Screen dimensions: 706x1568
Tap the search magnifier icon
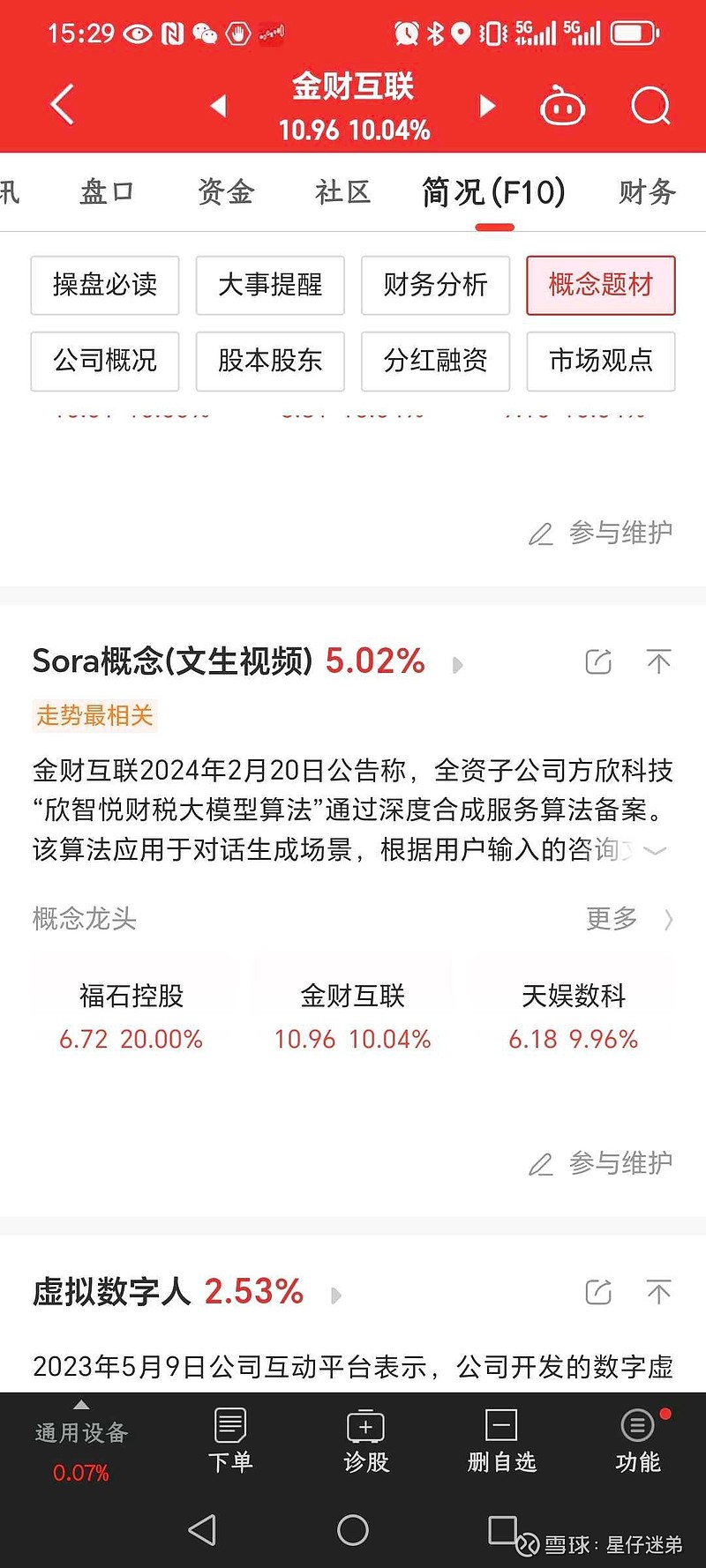coord(651,105)
